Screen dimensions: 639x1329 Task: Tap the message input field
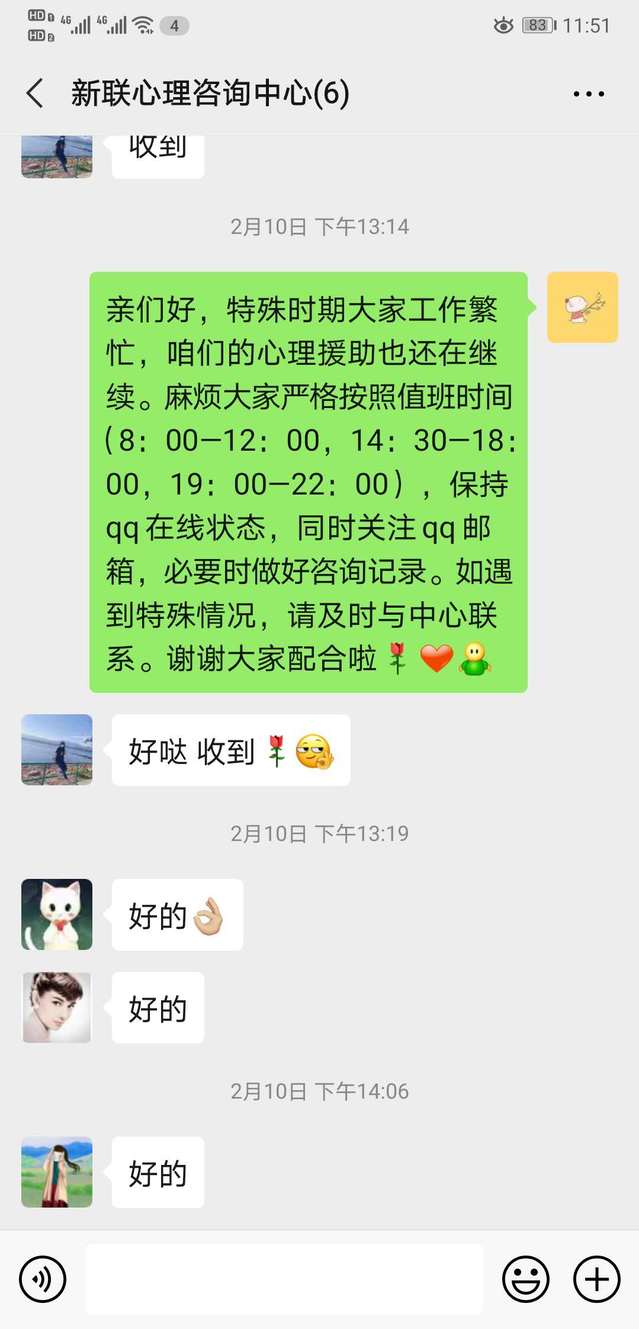click(x=284, y=1279)
